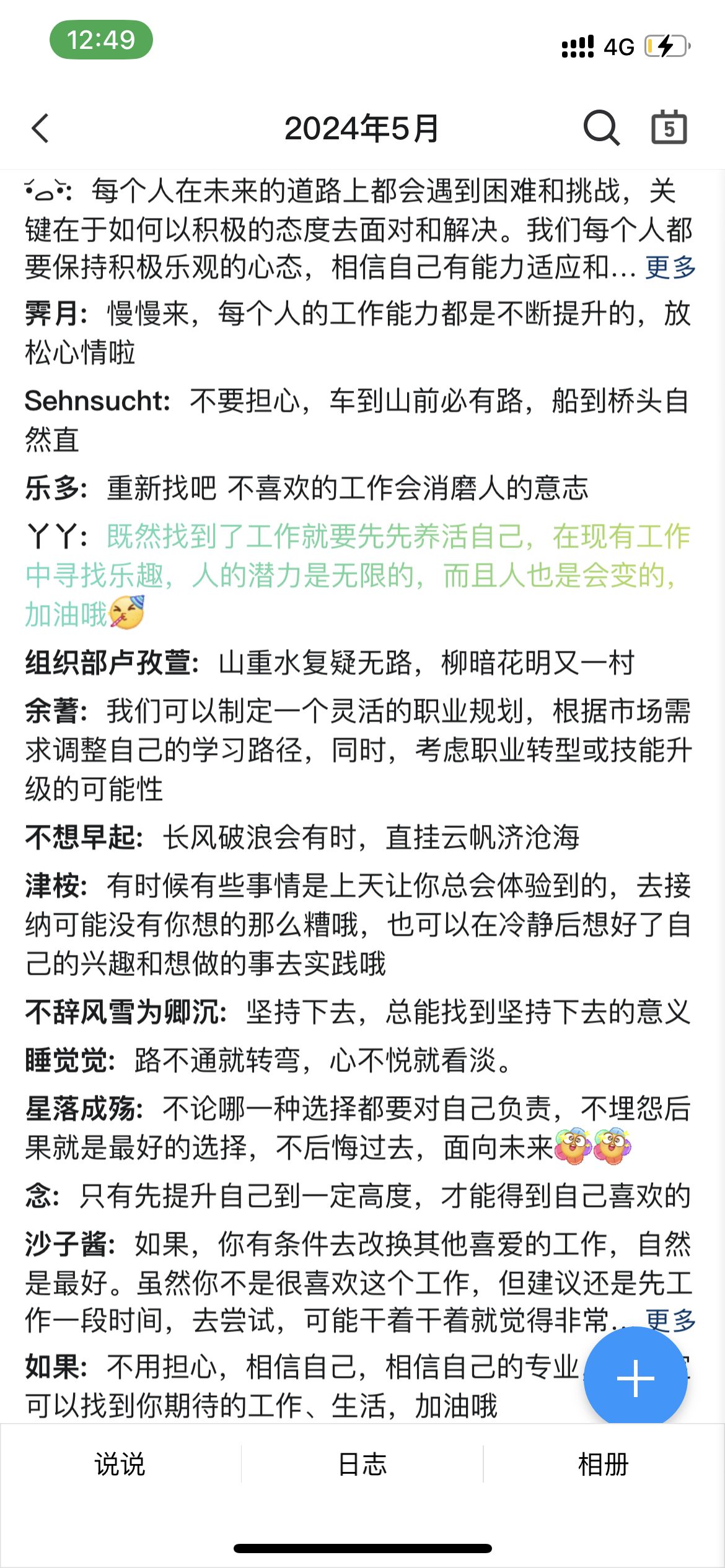Expand the first comment with 更多
This screenshot has width=725, height=1568.
coord(670,268)
